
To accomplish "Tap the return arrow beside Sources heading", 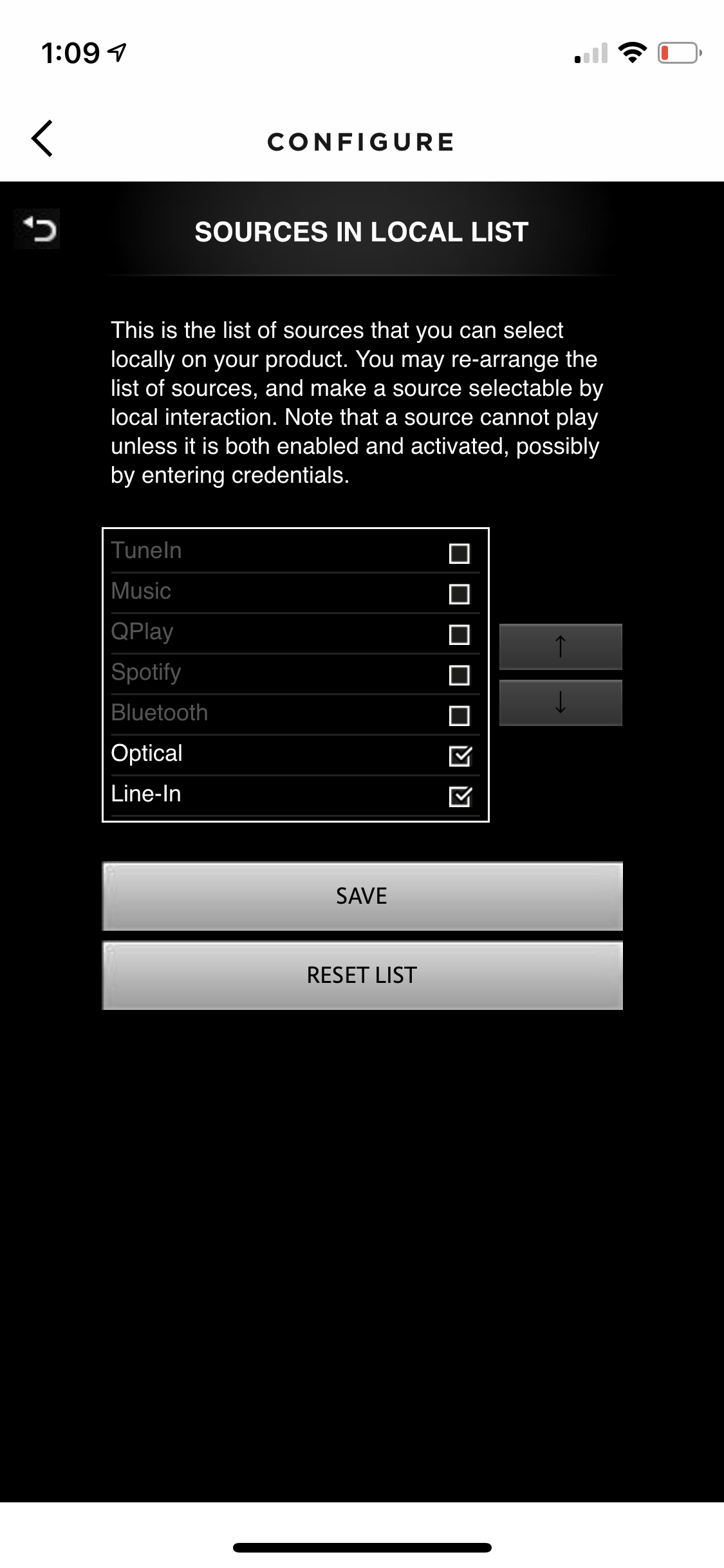I will [x=38, y=229].
